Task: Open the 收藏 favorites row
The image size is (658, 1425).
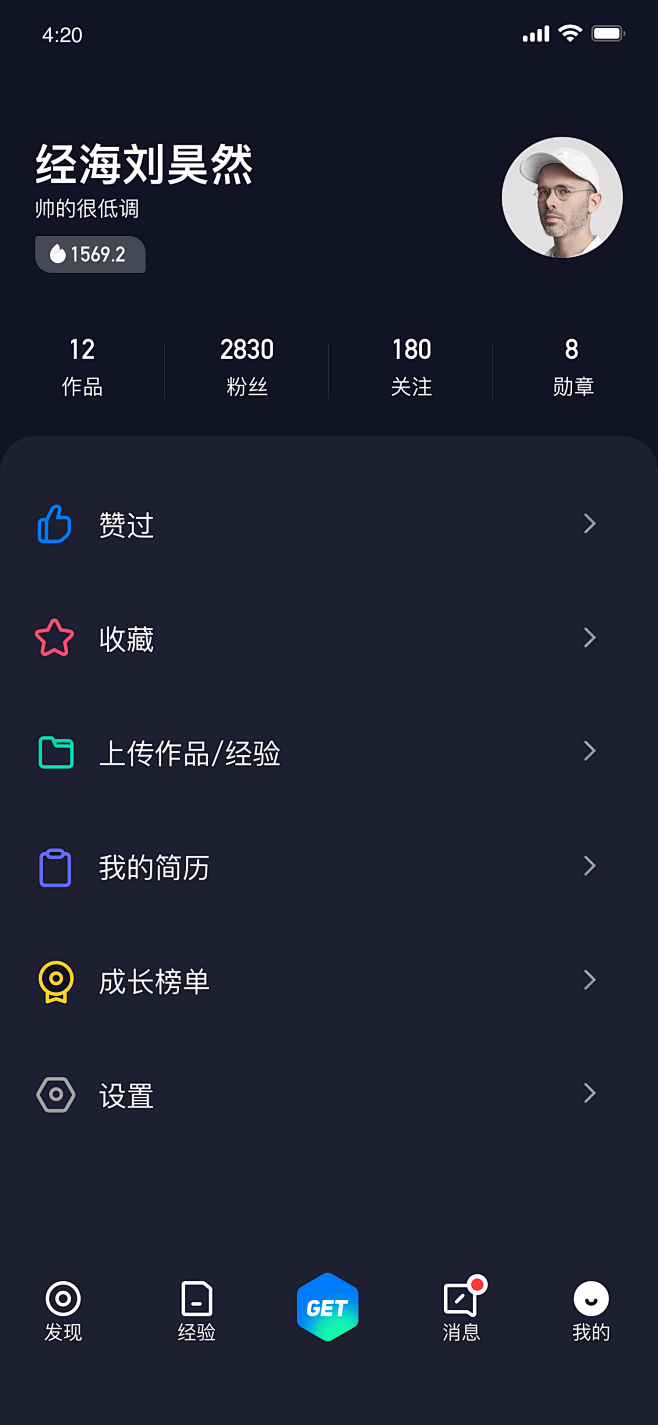Action: click(x=329, y=638)
